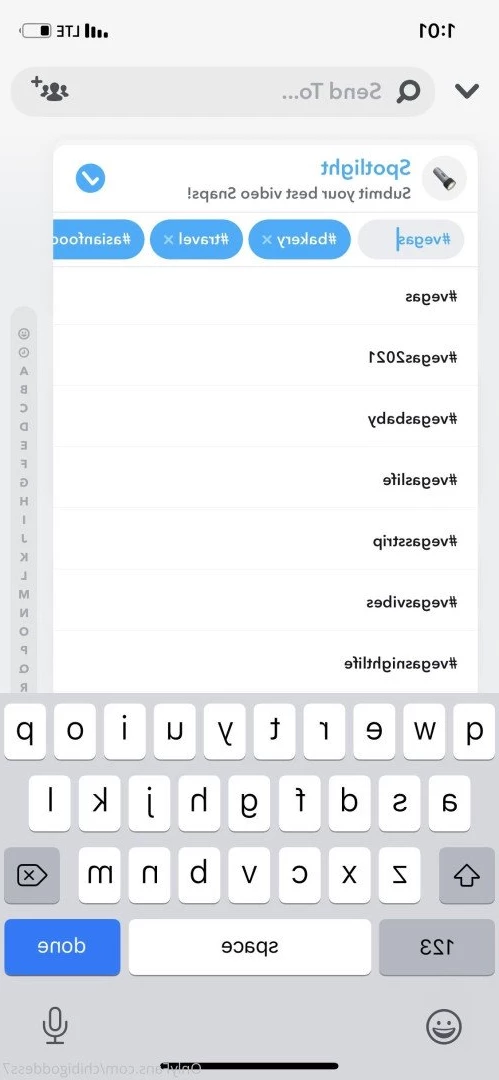Pick the #vegasbaby hashtag suggestion

pos(265,418)
